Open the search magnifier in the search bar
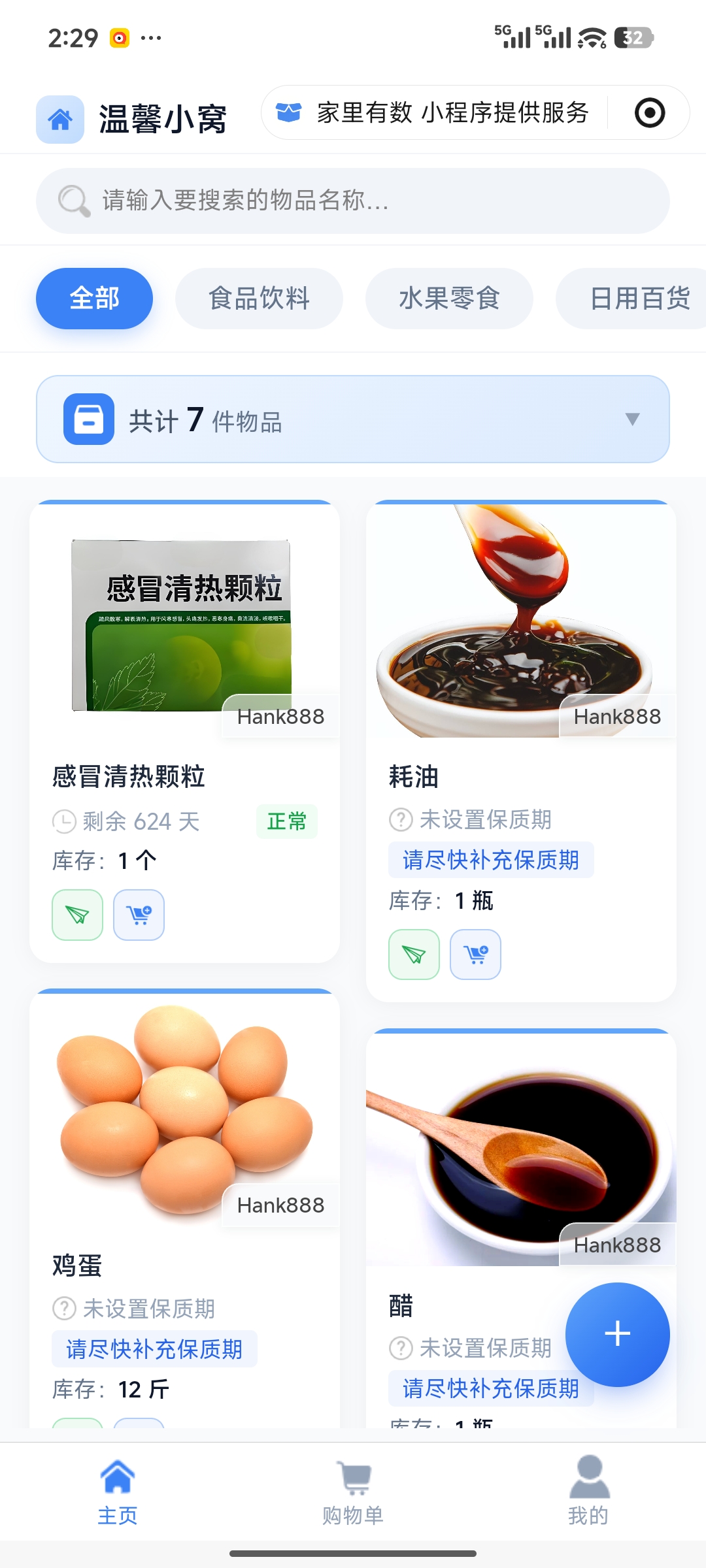This screenshot has height=1568, width=706. coord(73,200)
